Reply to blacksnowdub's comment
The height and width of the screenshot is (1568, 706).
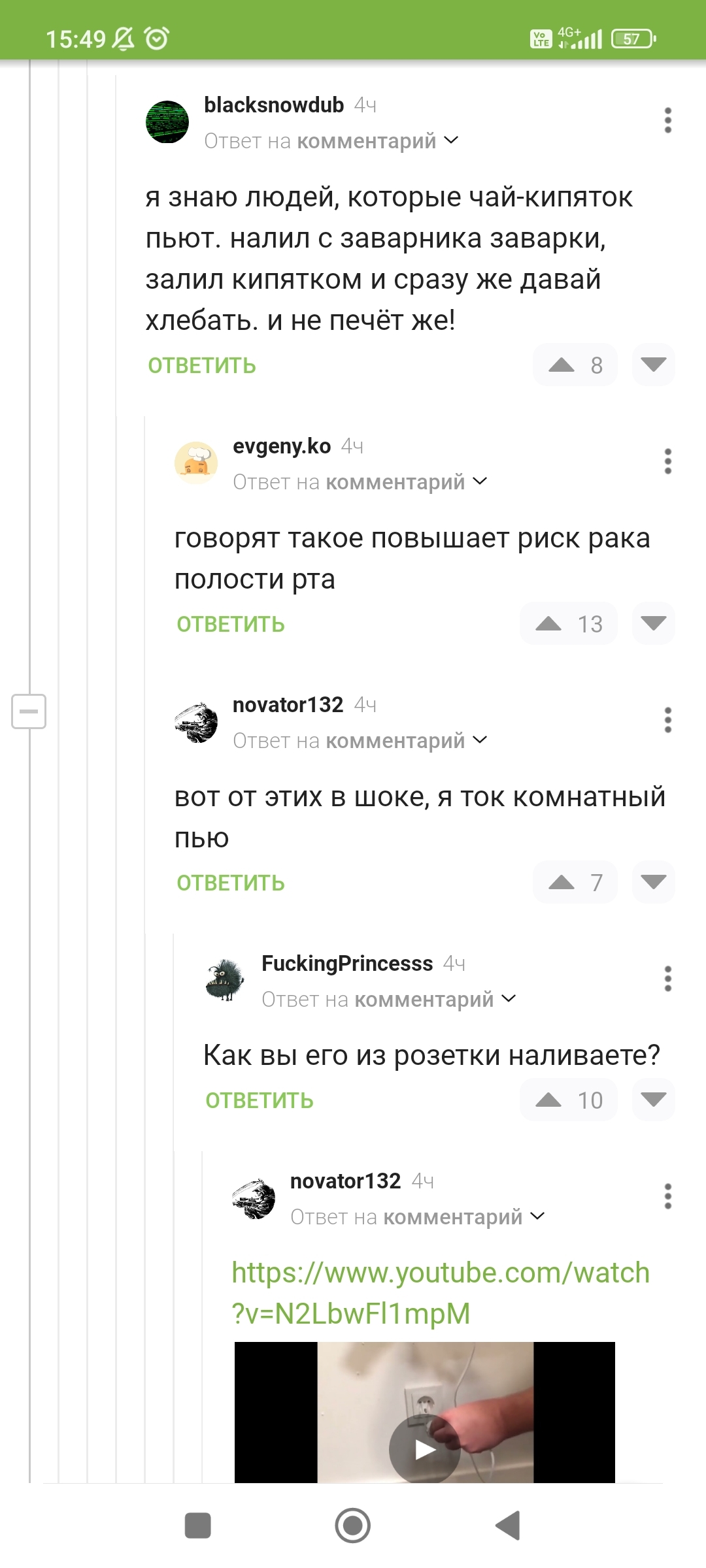point(201,366)
